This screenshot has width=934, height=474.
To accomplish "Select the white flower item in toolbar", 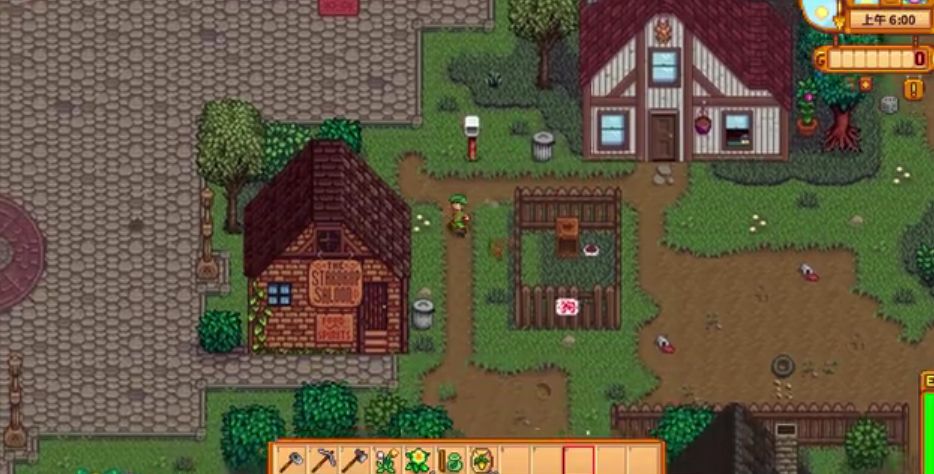I will pyautogui.click(x=386, y=461).
